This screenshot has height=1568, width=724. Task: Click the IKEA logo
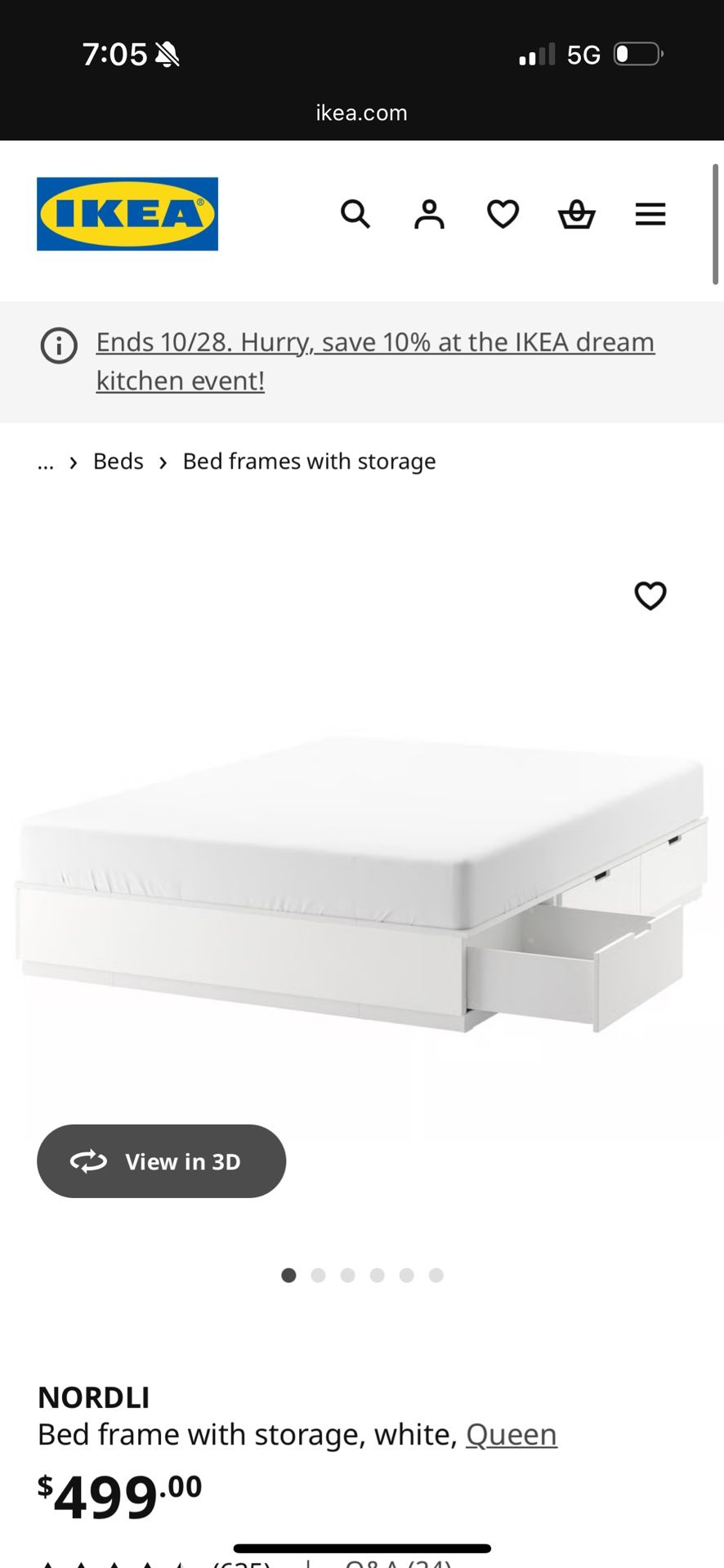127,214
